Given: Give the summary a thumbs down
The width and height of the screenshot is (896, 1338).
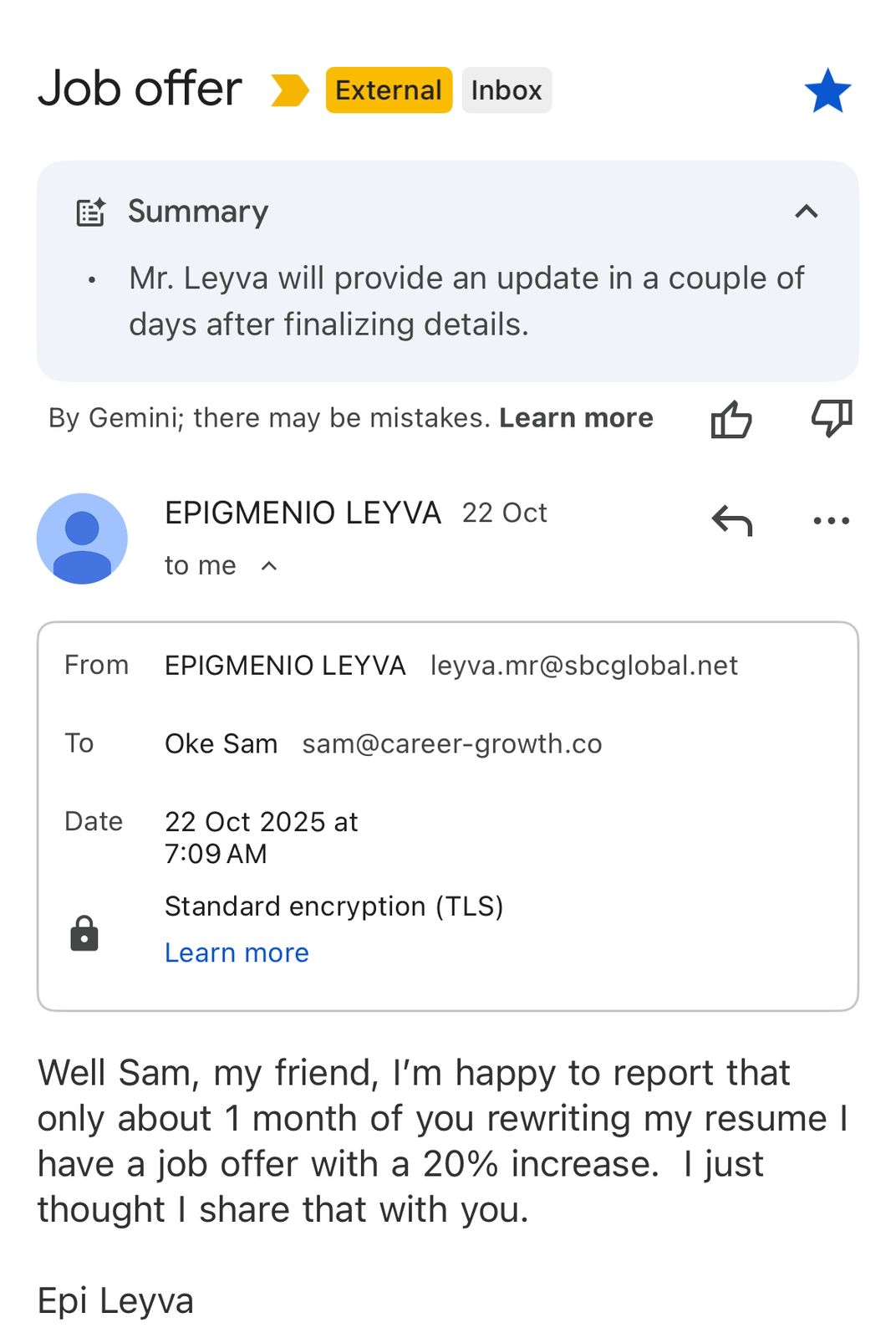Looking at the screenshot, I should point(832,417).
